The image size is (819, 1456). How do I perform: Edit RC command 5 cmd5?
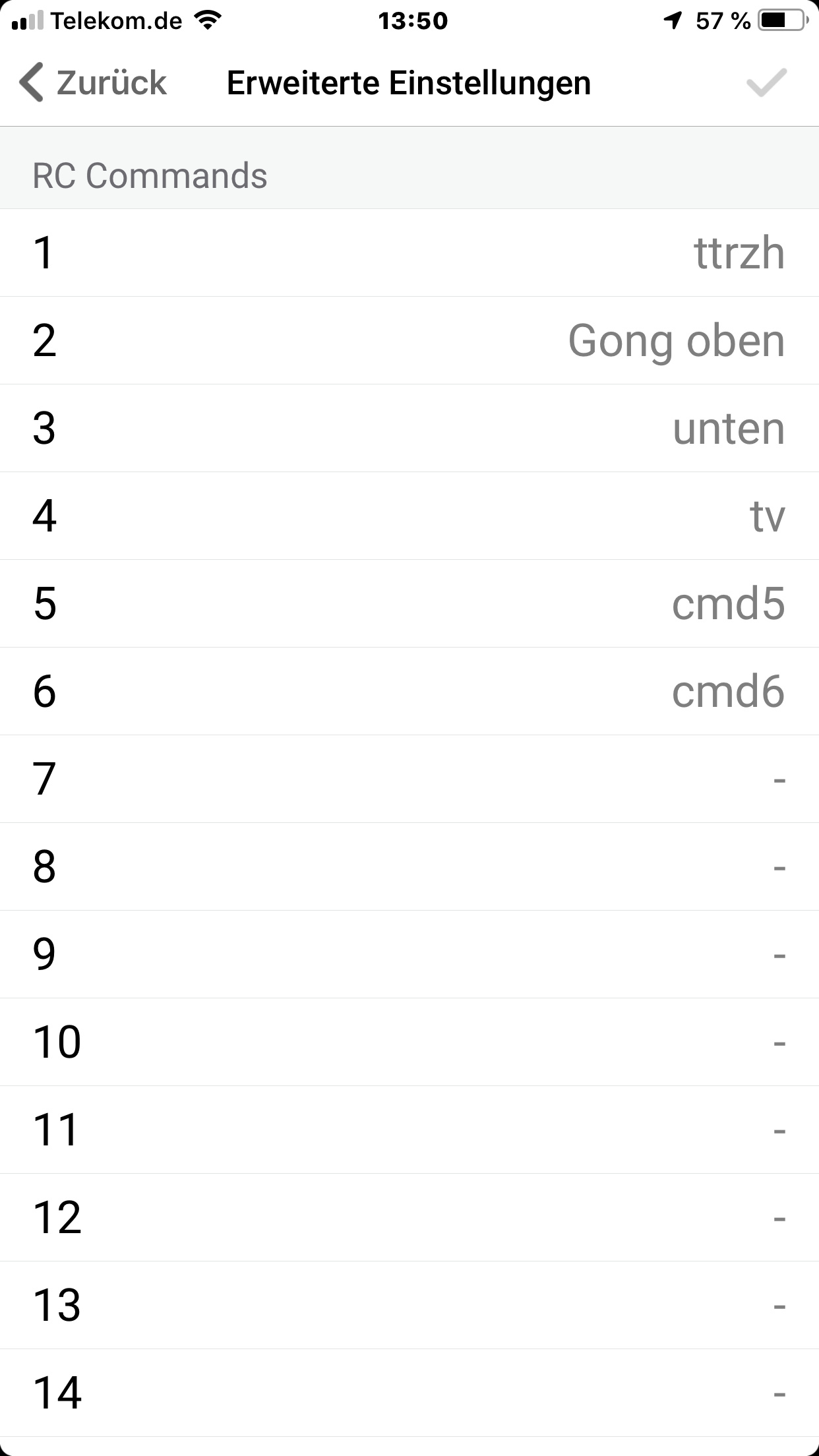click(x=409, y=604)
